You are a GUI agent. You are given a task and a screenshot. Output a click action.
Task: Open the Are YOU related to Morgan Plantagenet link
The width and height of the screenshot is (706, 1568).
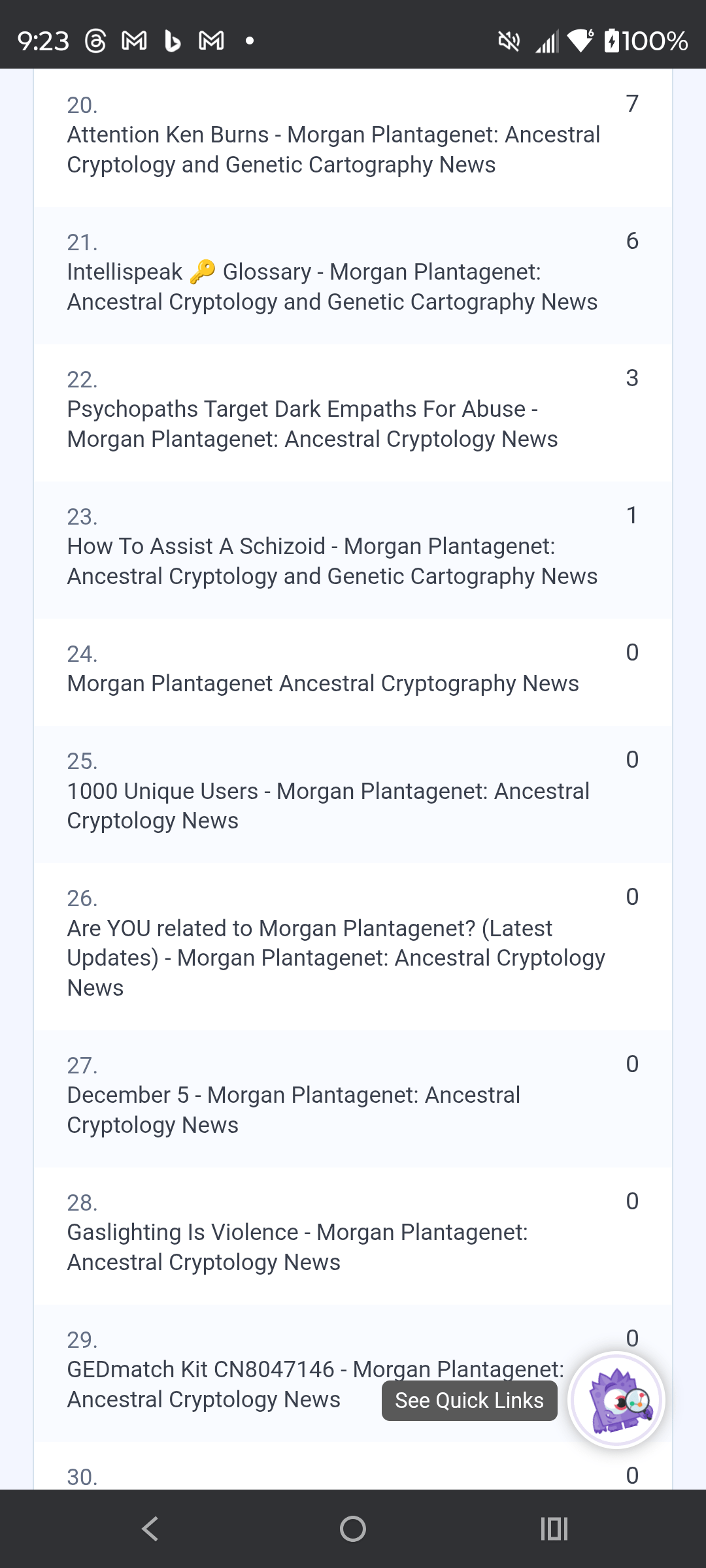(336, 957)
